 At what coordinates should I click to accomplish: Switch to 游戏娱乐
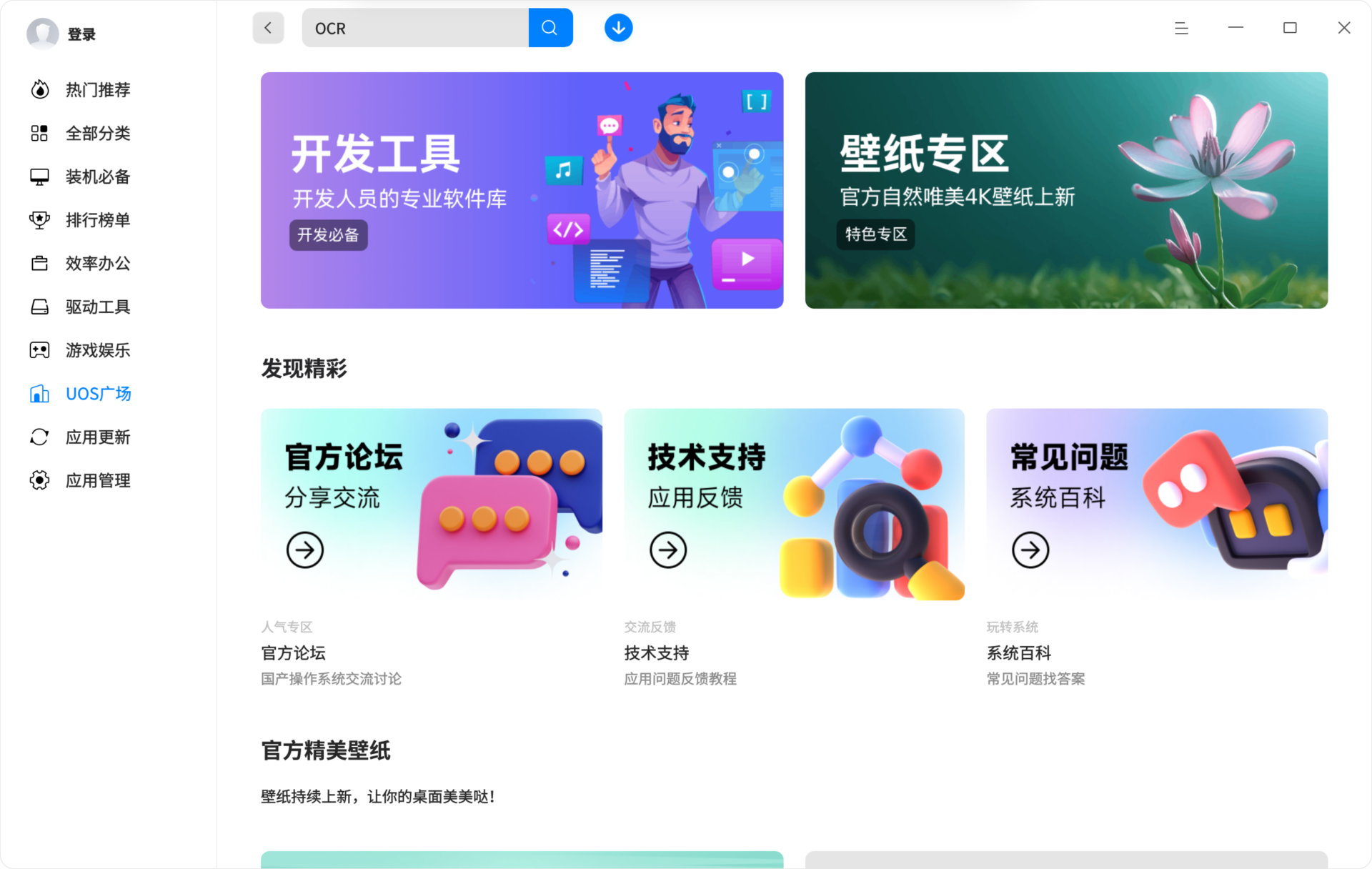click(97, 350)
